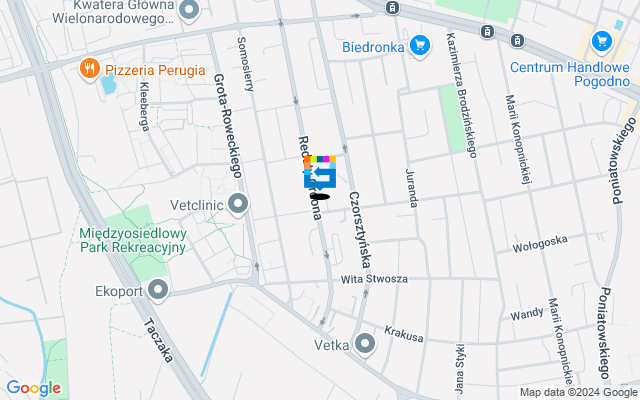
Task: Tap the Vetka marker
Action: coord(365,345)
